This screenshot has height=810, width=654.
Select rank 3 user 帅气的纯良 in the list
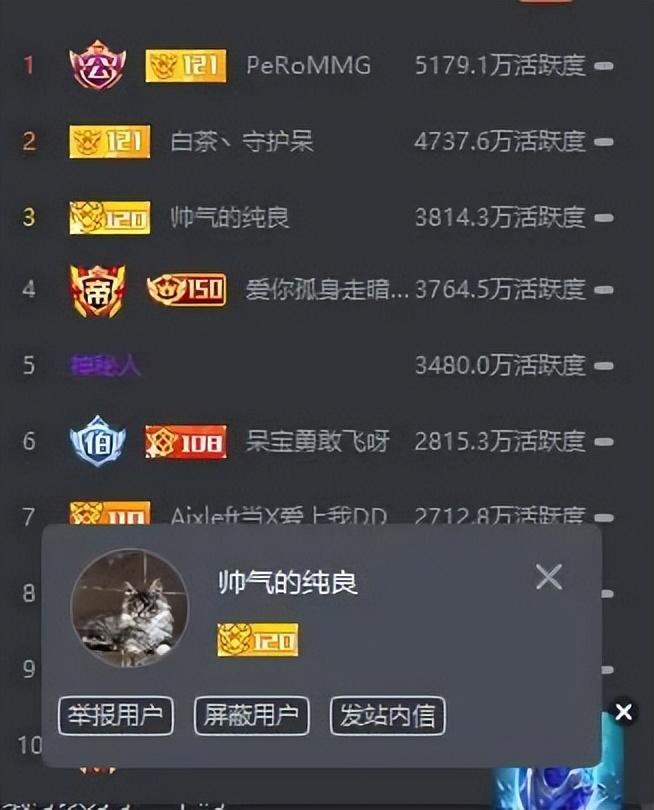click(230, 217)
